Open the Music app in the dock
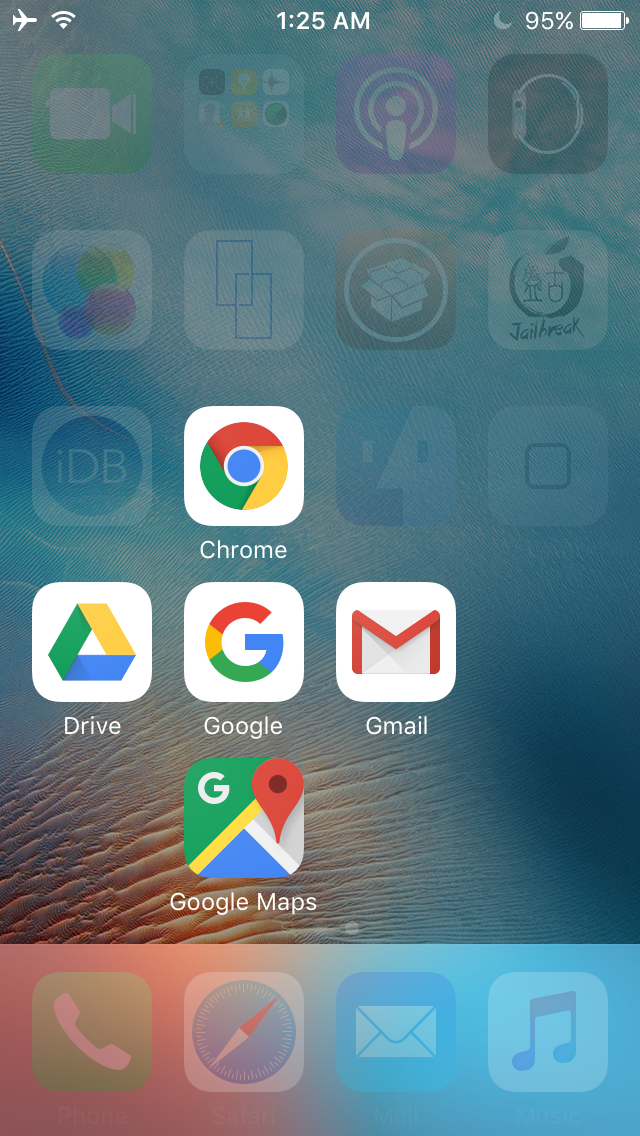Viewport: 640px width, 1136px height. point(548,1032)
